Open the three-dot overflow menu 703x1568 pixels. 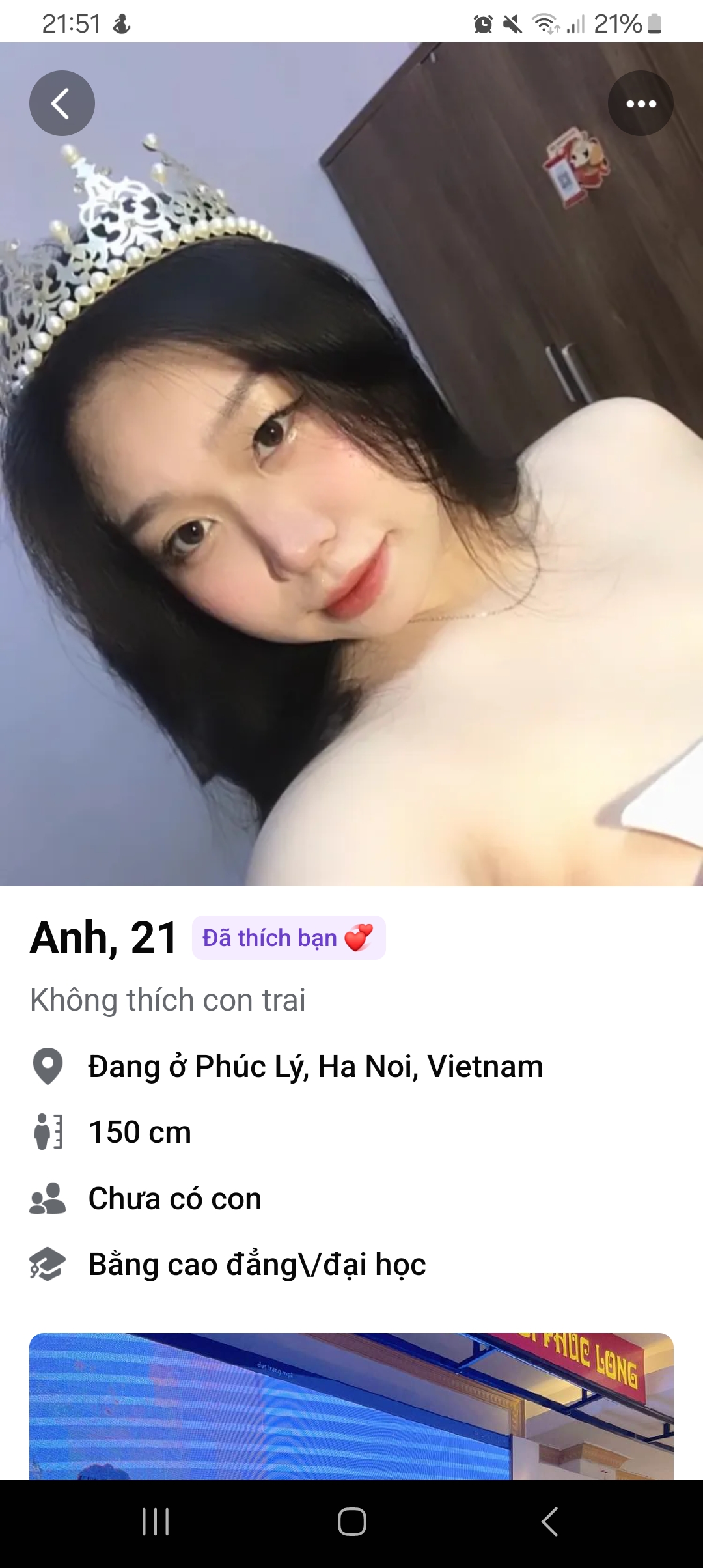click(x=641, y=104)
